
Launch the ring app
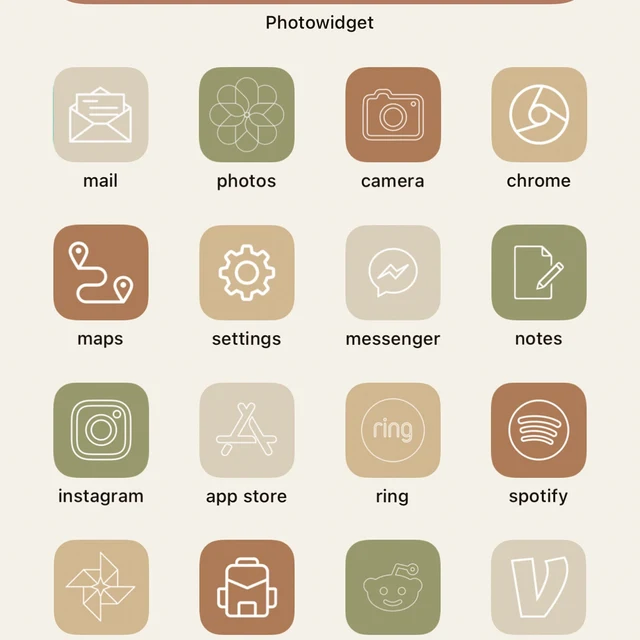click(393, 430)
